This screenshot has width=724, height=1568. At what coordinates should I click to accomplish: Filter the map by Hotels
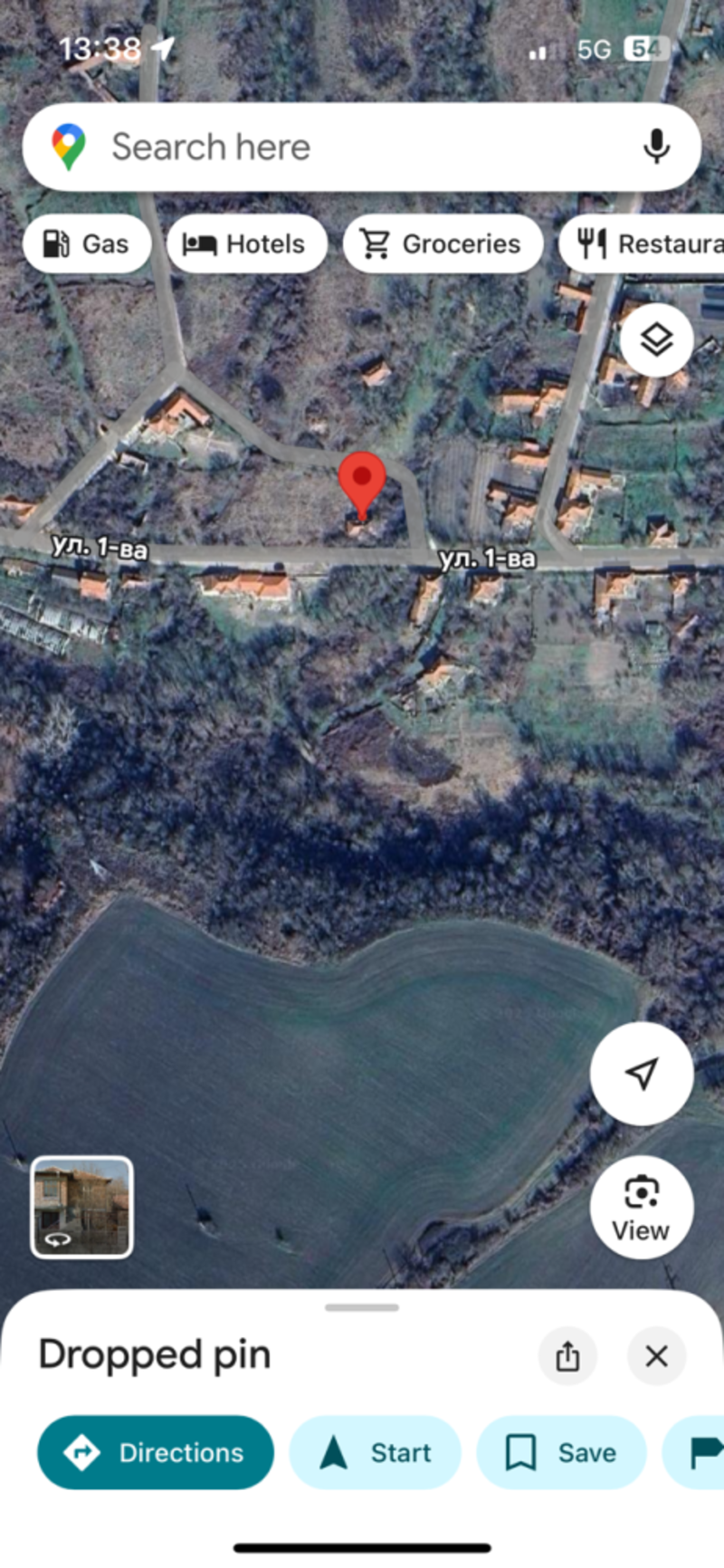pos(247,244)
